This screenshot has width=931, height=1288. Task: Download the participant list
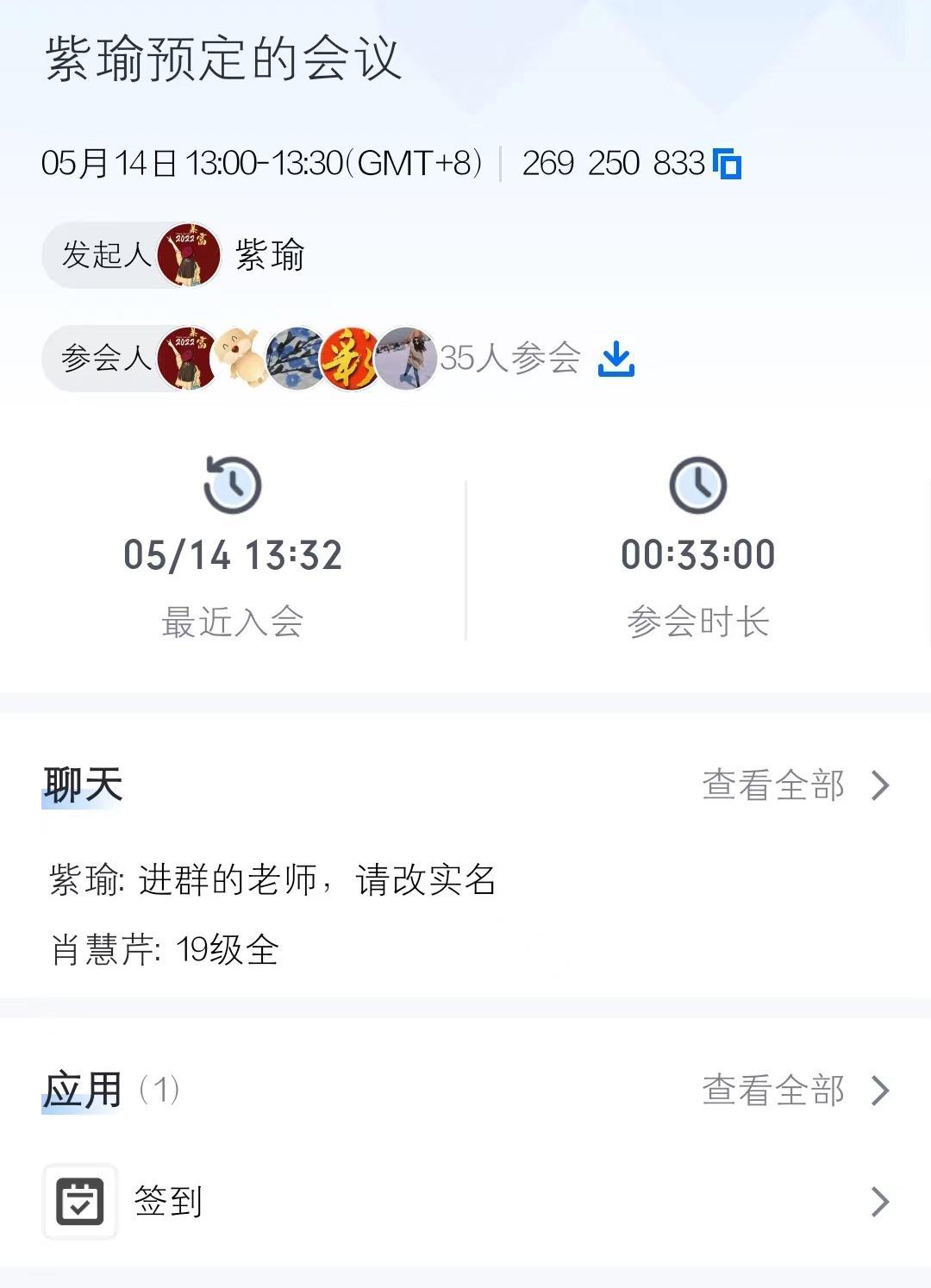click(616, 359)
